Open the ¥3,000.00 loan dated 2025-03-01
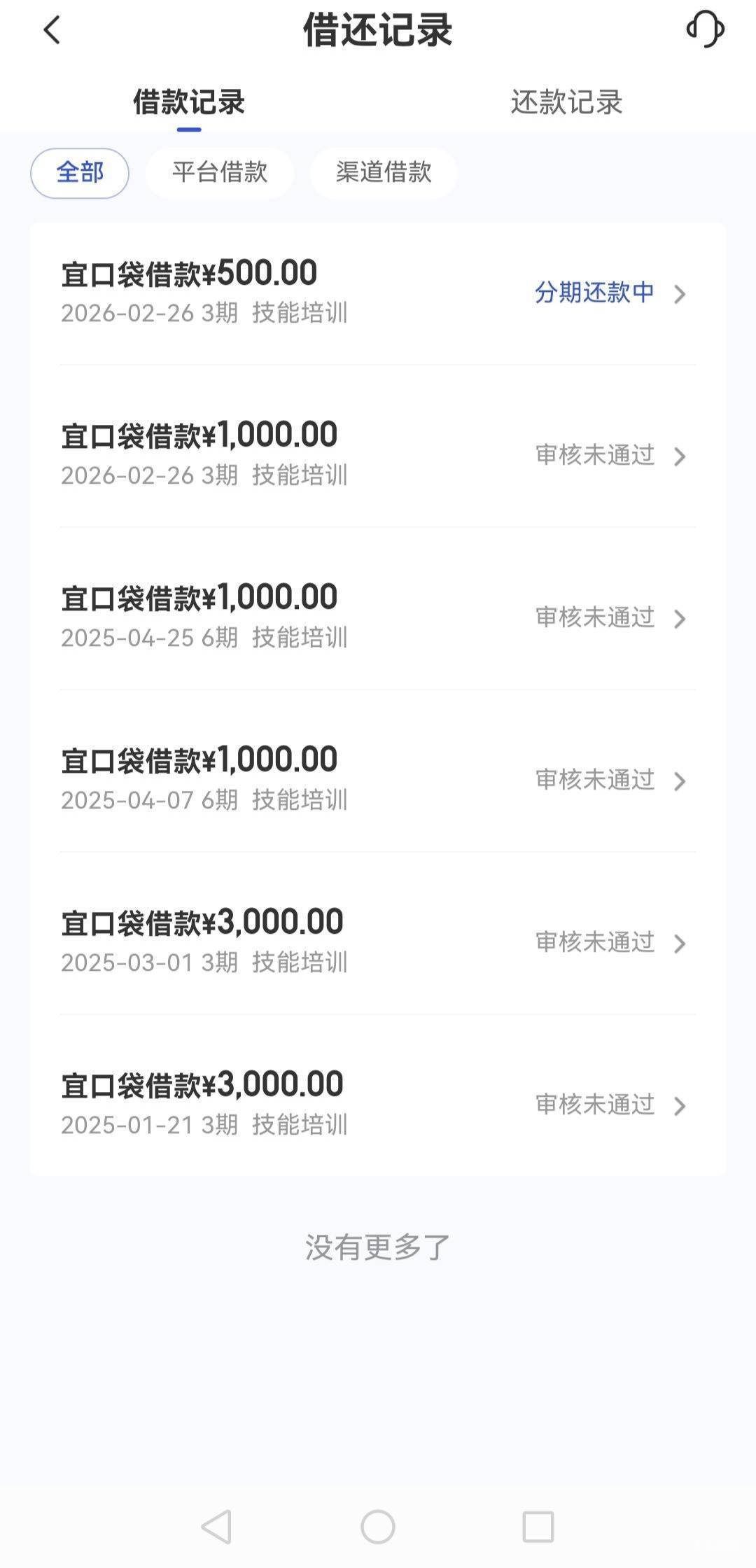This screenshot has width=756, height=1568. click(x=378, y=942)
